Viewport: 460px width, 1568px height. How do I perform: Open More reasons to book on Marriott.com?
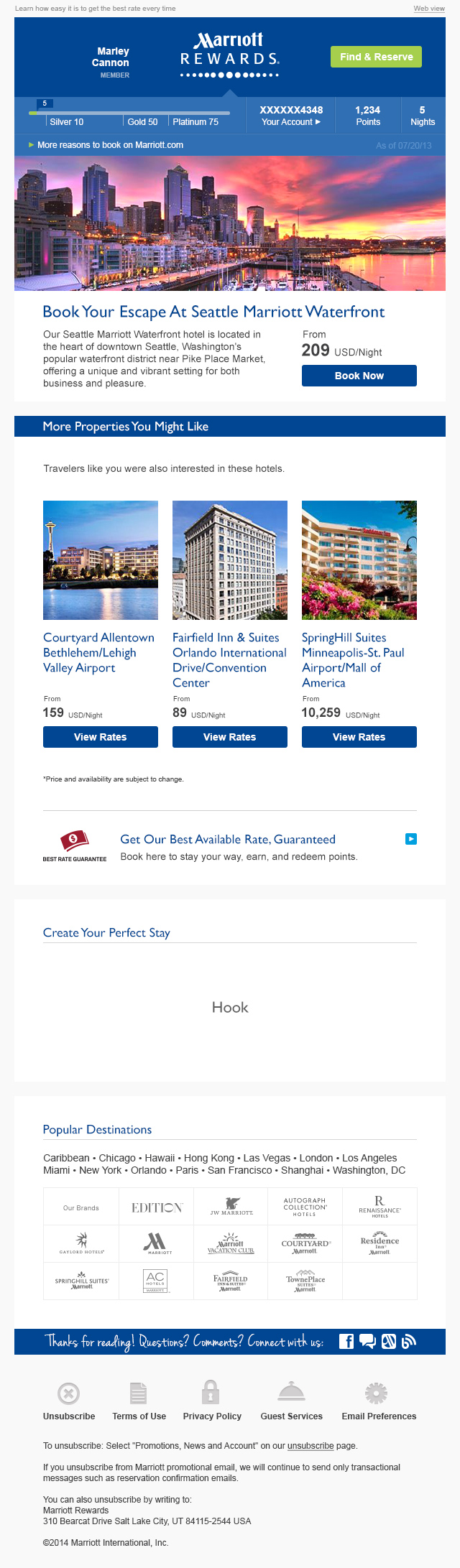[x=110, y=145]
